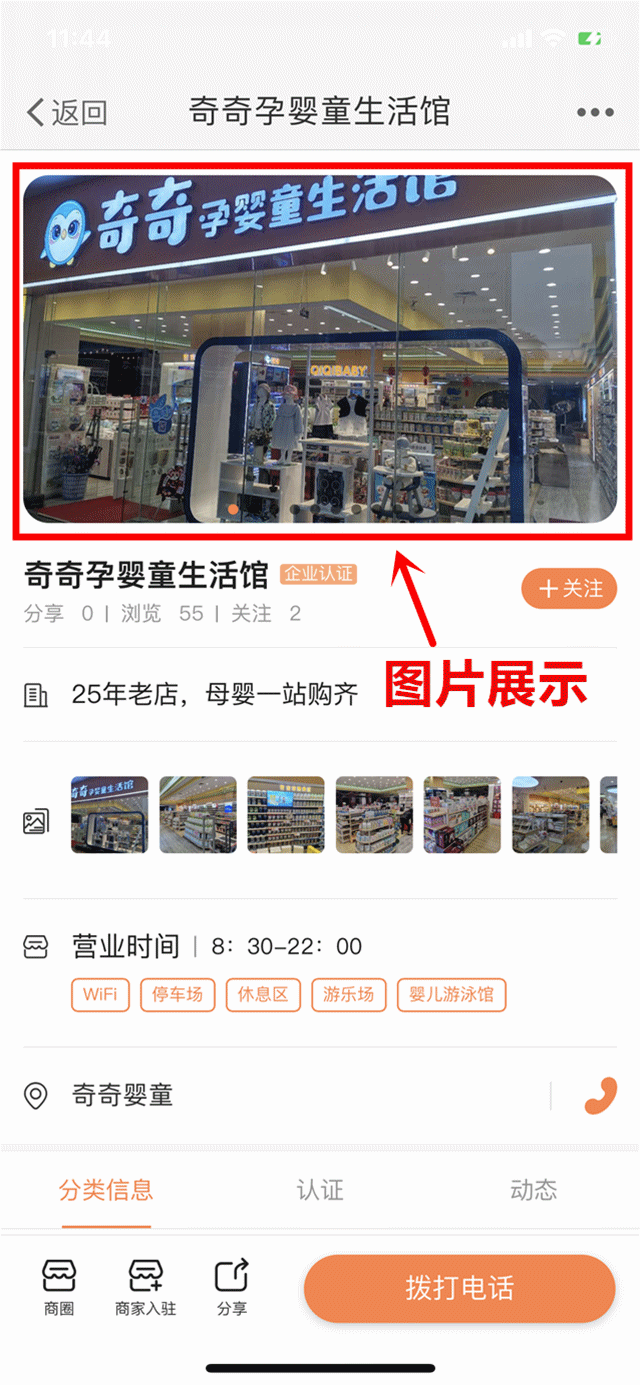The image size is (640, 1385).
Task: Switch to the 动态 tab
Action: [533, 1190]
